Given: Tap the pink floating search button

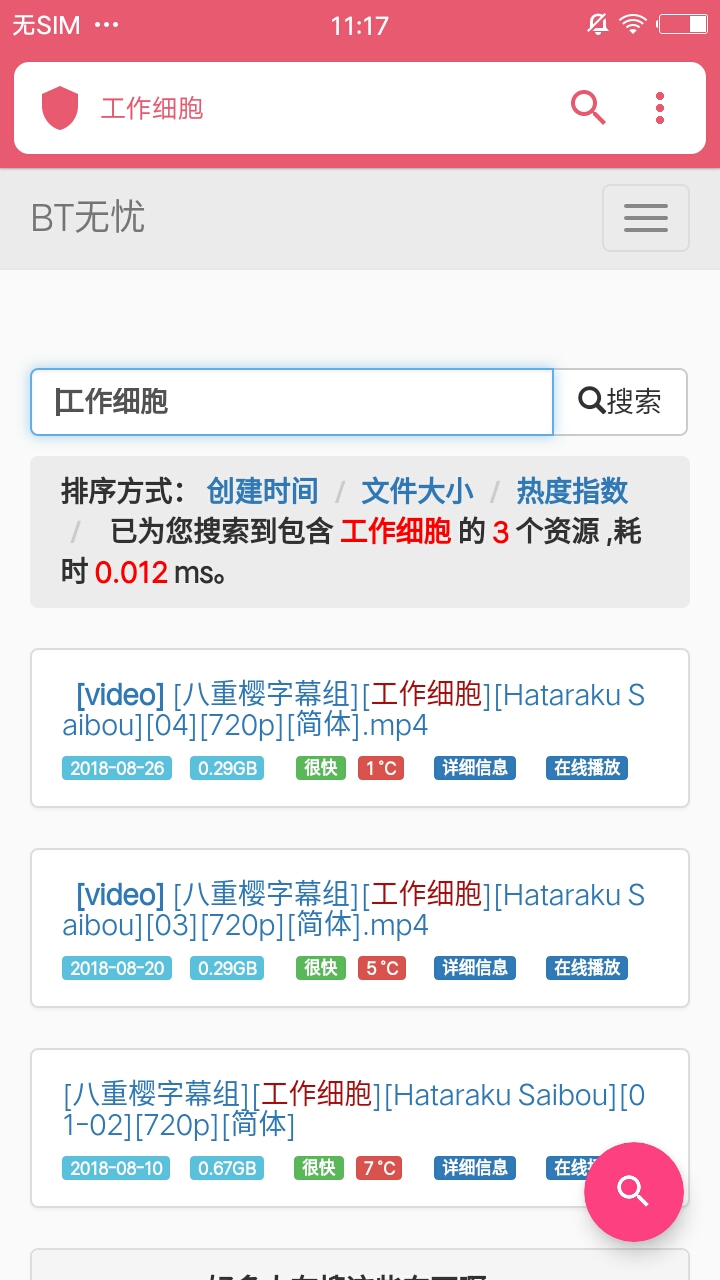Looking at the screenshot, I should [634, 1192].
